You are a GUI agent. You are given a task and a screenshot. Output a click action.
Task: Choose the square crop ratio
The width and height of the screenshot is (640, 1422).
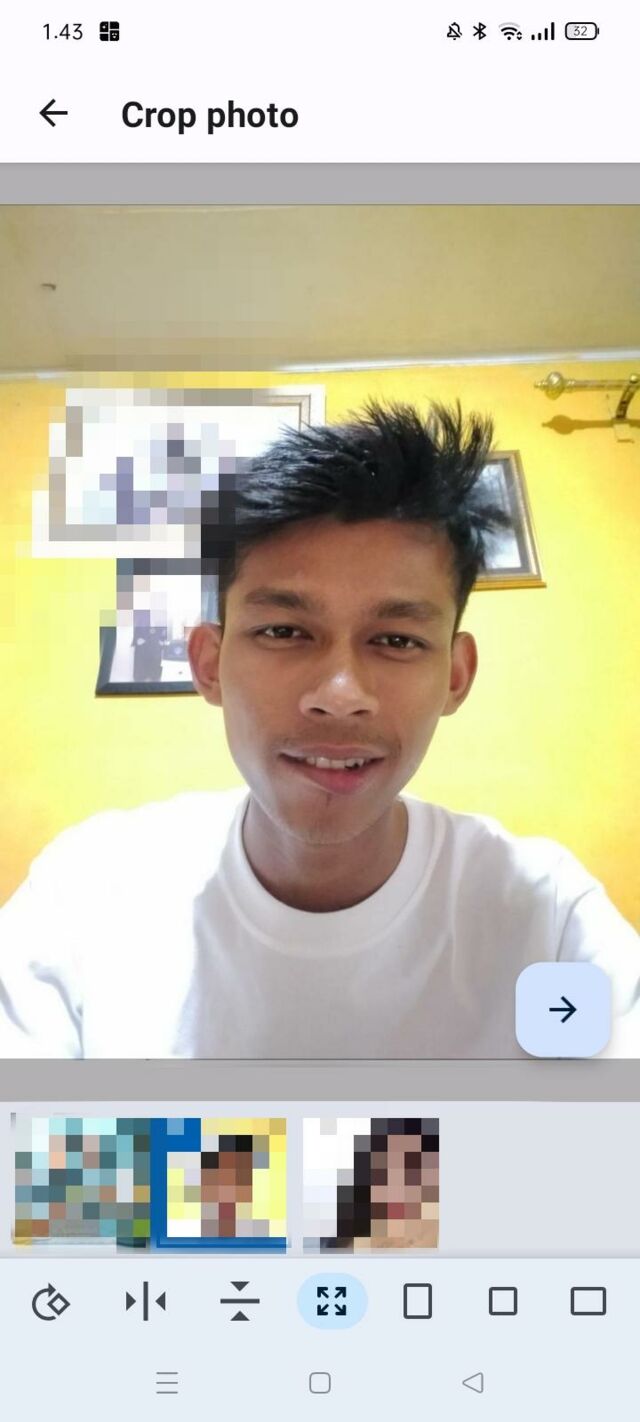point(502,1301)
